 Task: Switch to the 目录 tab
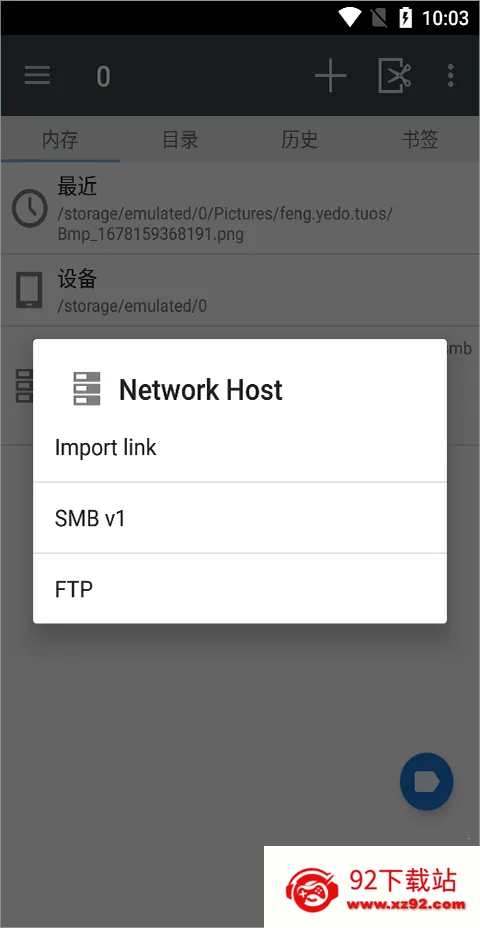180,140
